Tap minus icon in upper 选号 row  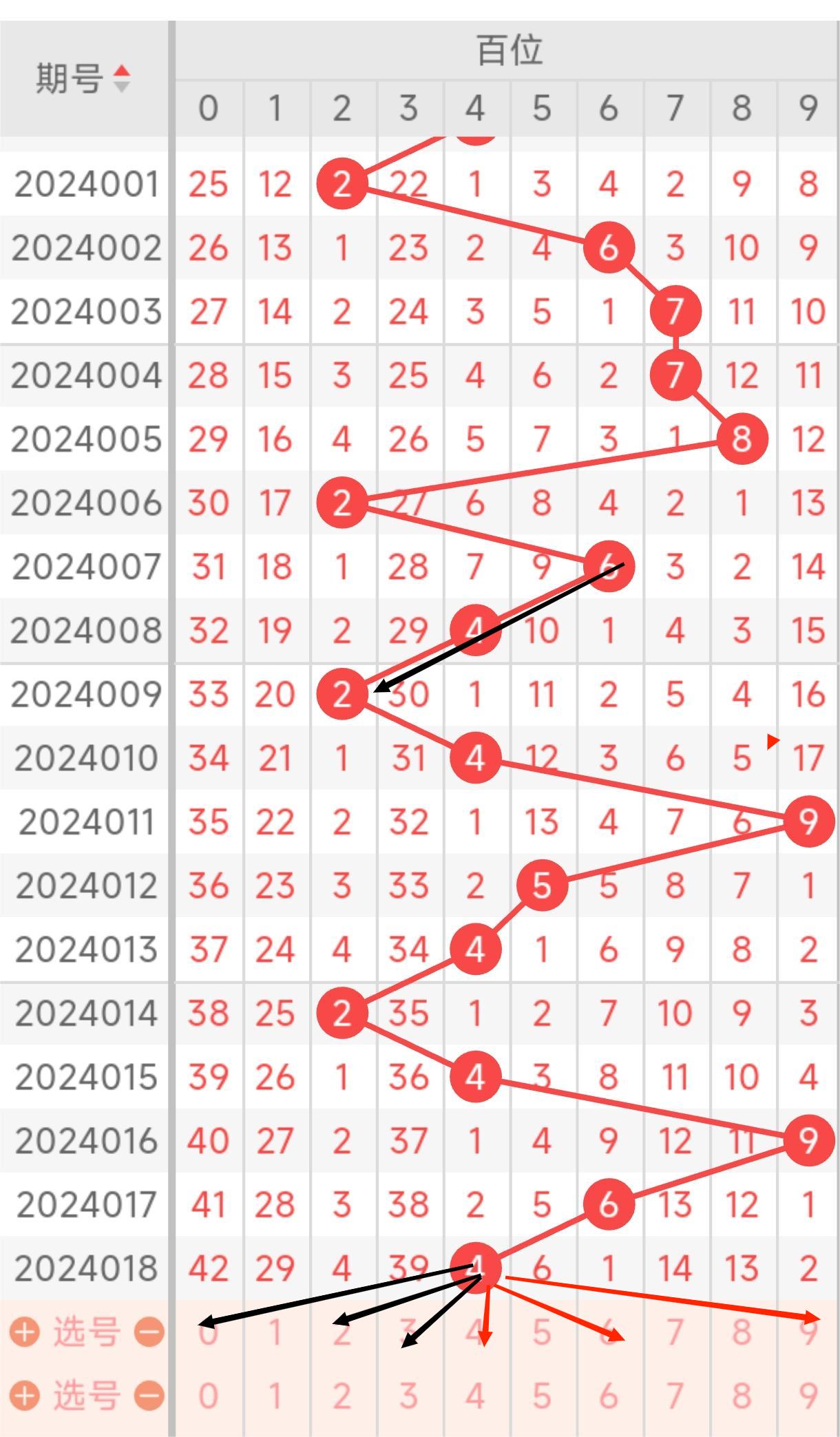pyautogui.click(x=149, y=1332)
